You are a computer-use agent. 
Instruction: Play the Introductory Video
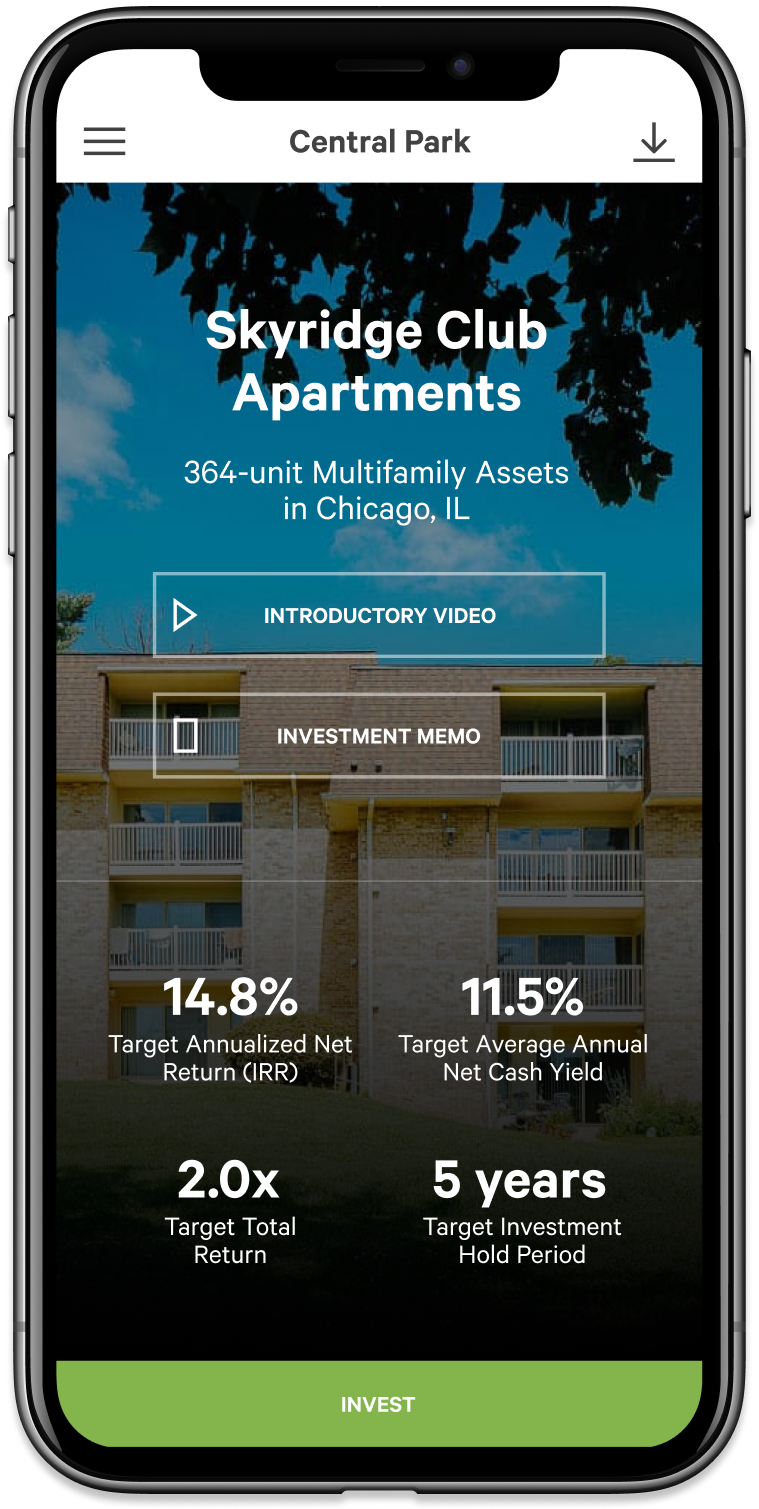pyautogui.click(x=379, y=615)
